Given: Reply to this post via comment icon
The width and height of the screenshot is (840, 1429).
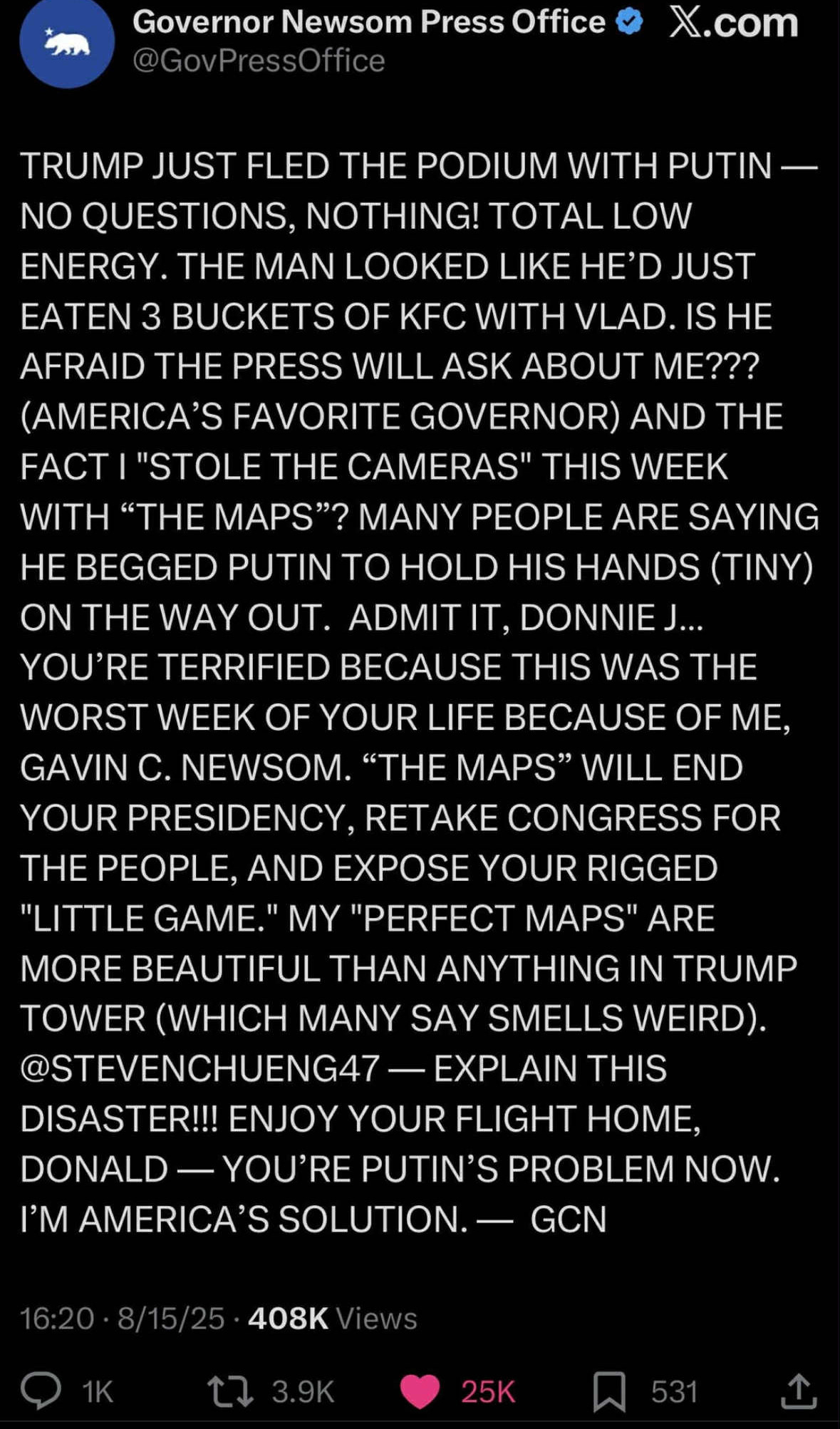Looking at the screenshot, I should [41, 1391].
